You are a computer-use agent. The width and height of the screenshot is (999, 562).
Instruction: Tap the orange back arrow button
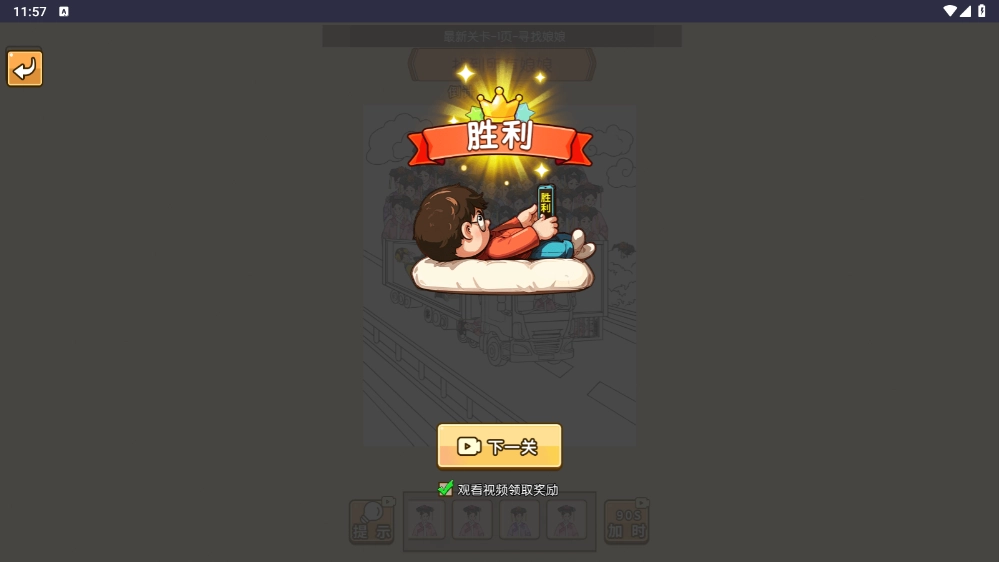click(x=25, y=69)
